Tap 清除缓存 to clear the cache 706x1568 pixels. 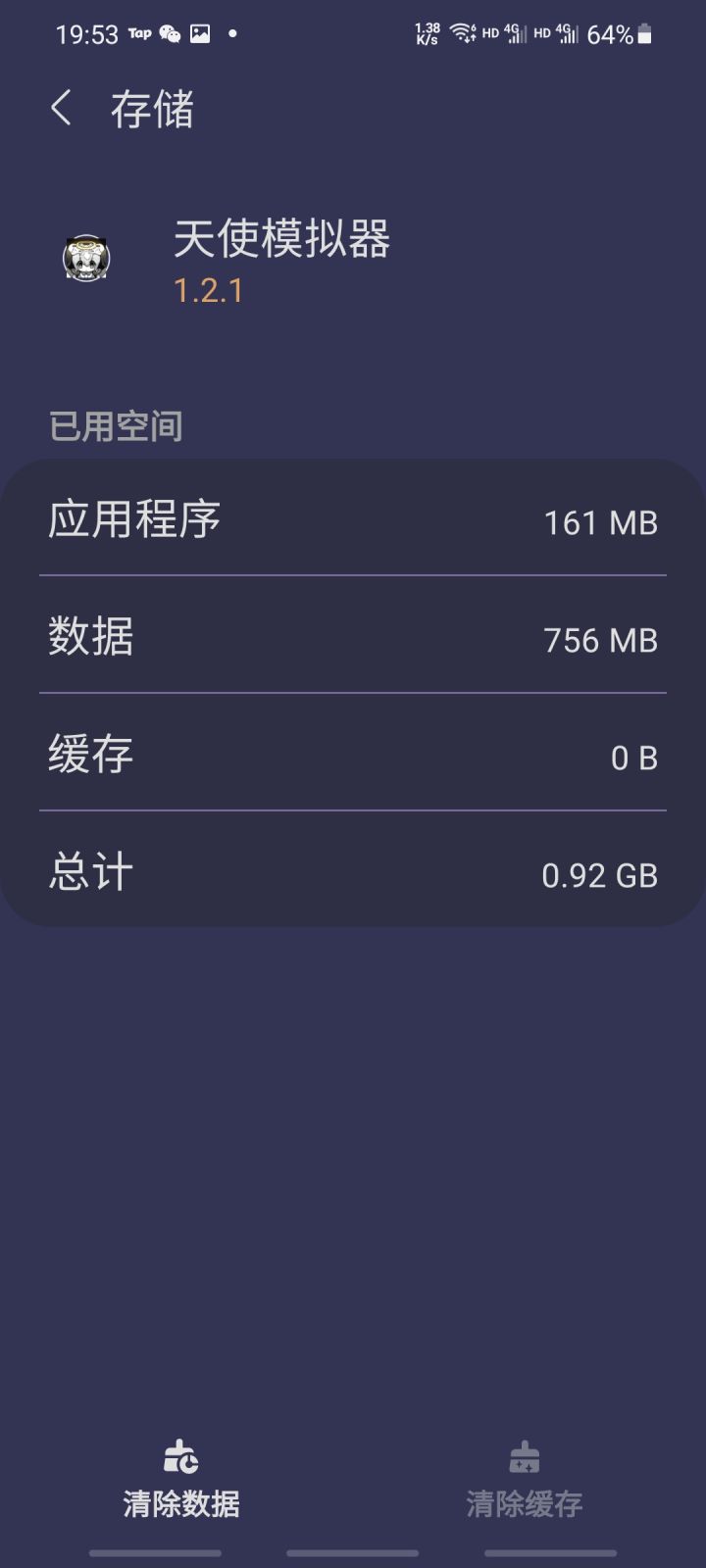coord(525,1480)
